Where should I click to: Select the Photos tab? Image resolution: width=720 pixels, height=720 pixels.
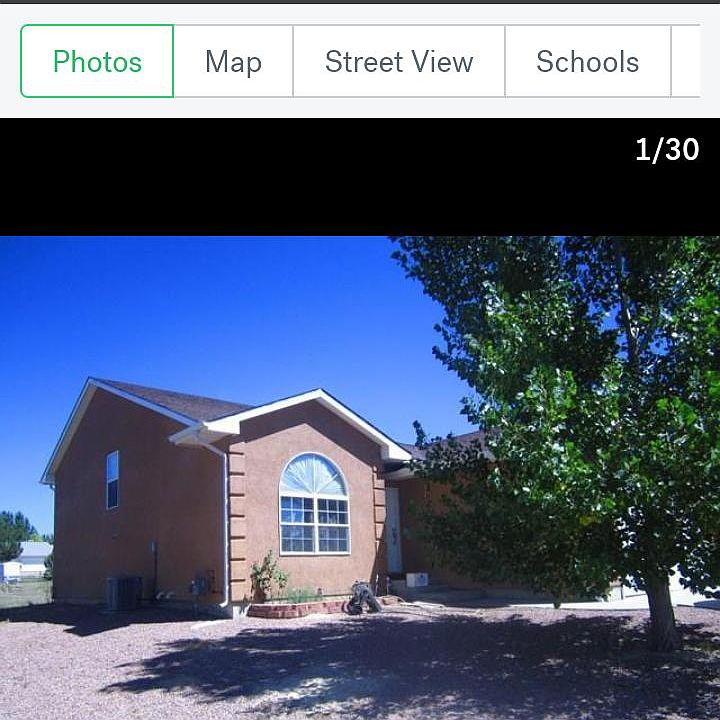point(97,62)
